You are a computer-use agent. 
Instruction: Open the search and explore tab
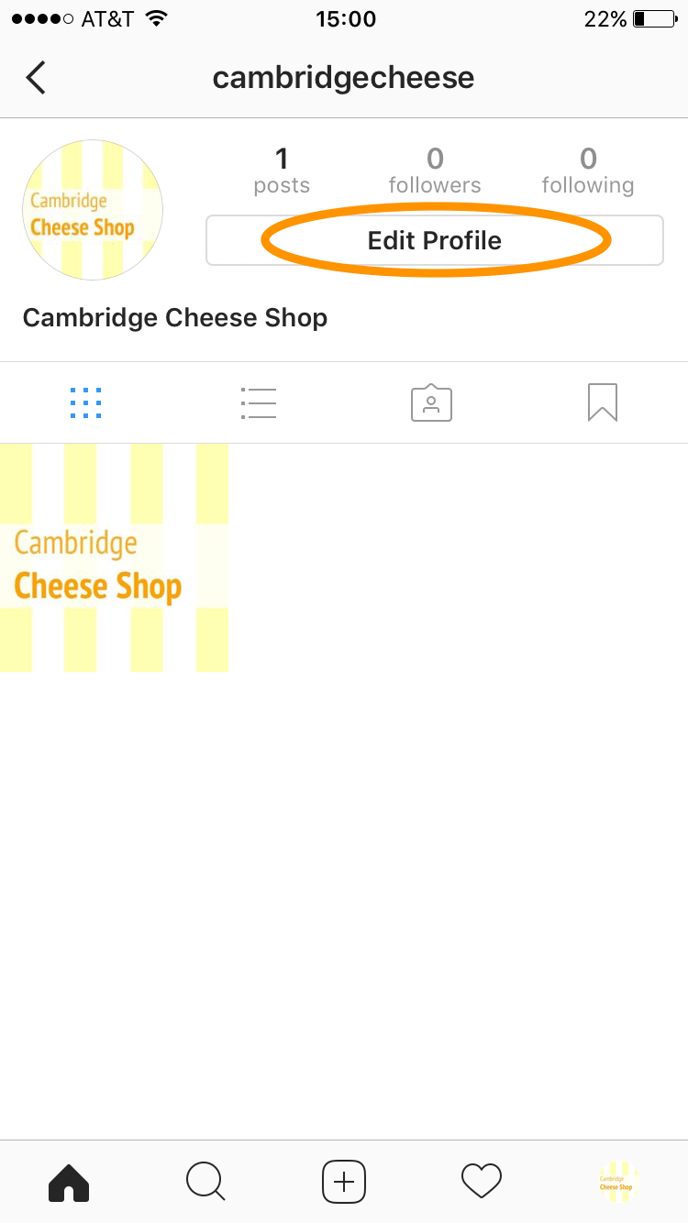[x=206, y=1182]
